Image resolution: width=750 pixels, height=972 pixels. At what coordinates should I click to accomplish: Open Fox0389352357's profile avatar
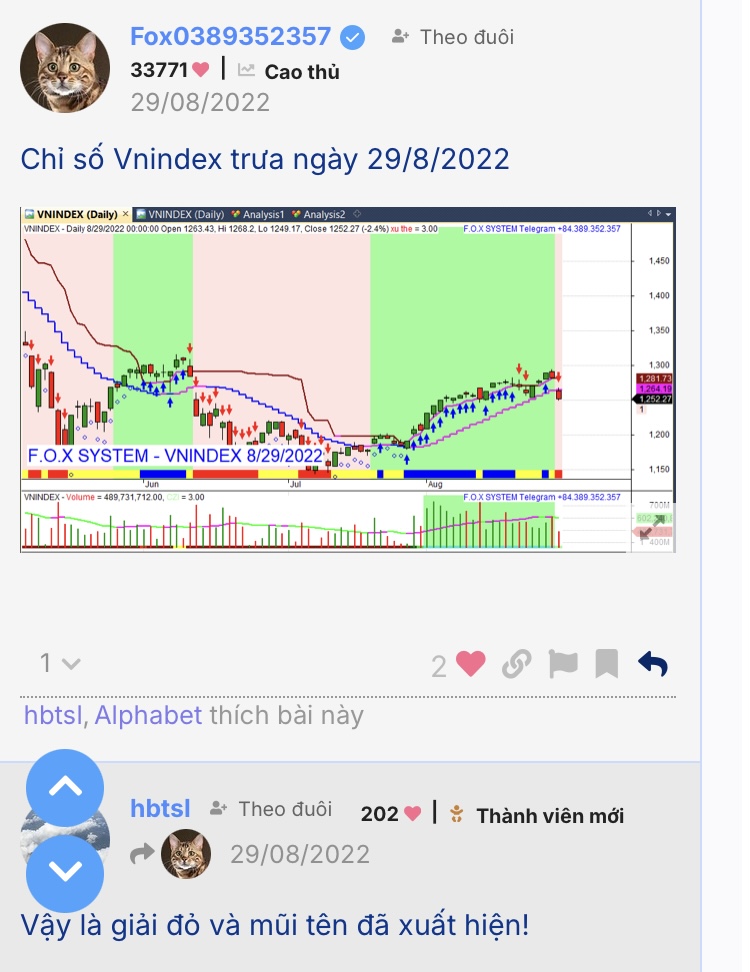[x=66, y=68]
